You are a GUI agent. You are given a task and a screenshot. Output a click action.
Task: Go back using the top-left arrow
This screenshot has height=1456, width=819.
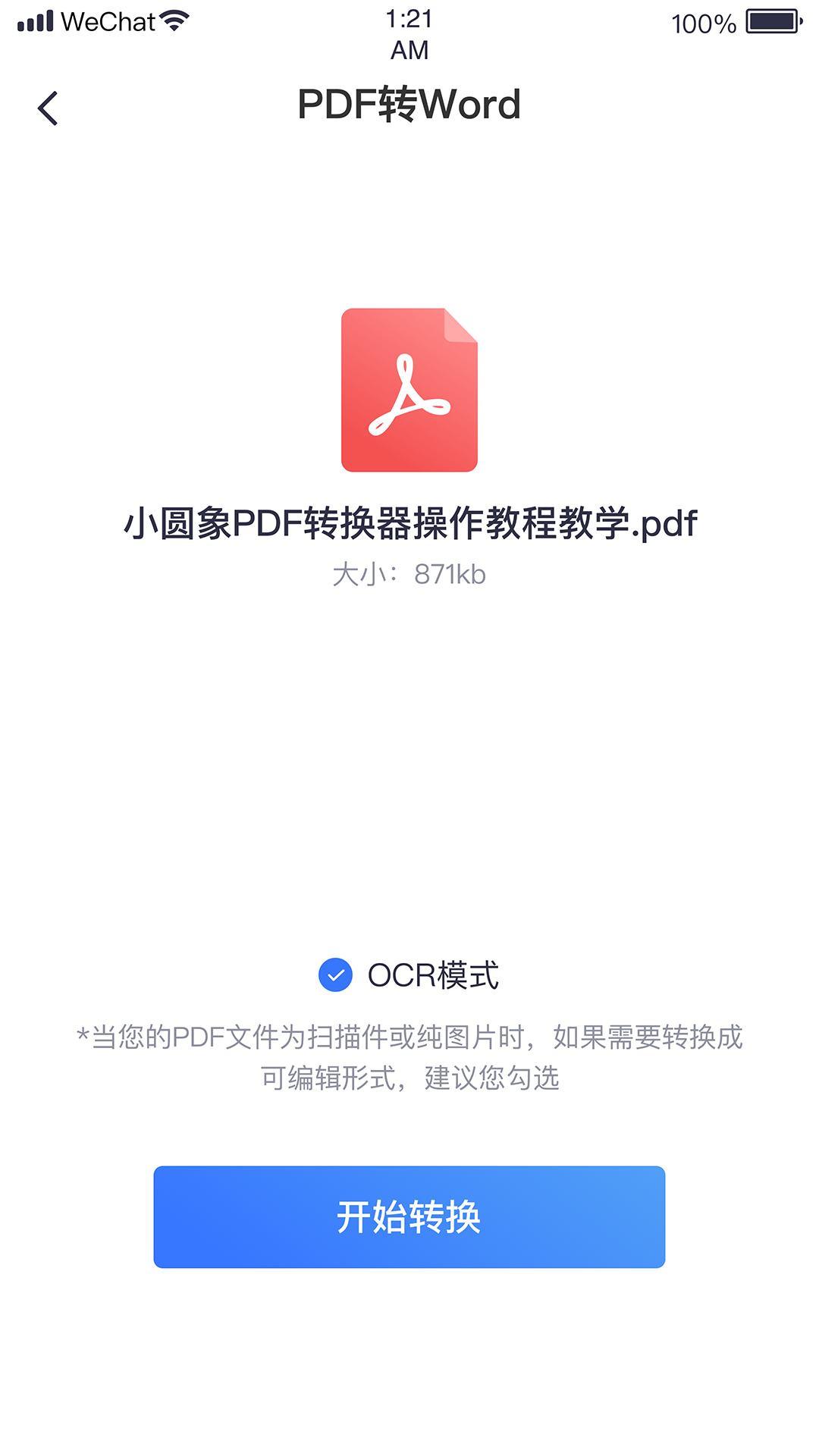(48, 108)
